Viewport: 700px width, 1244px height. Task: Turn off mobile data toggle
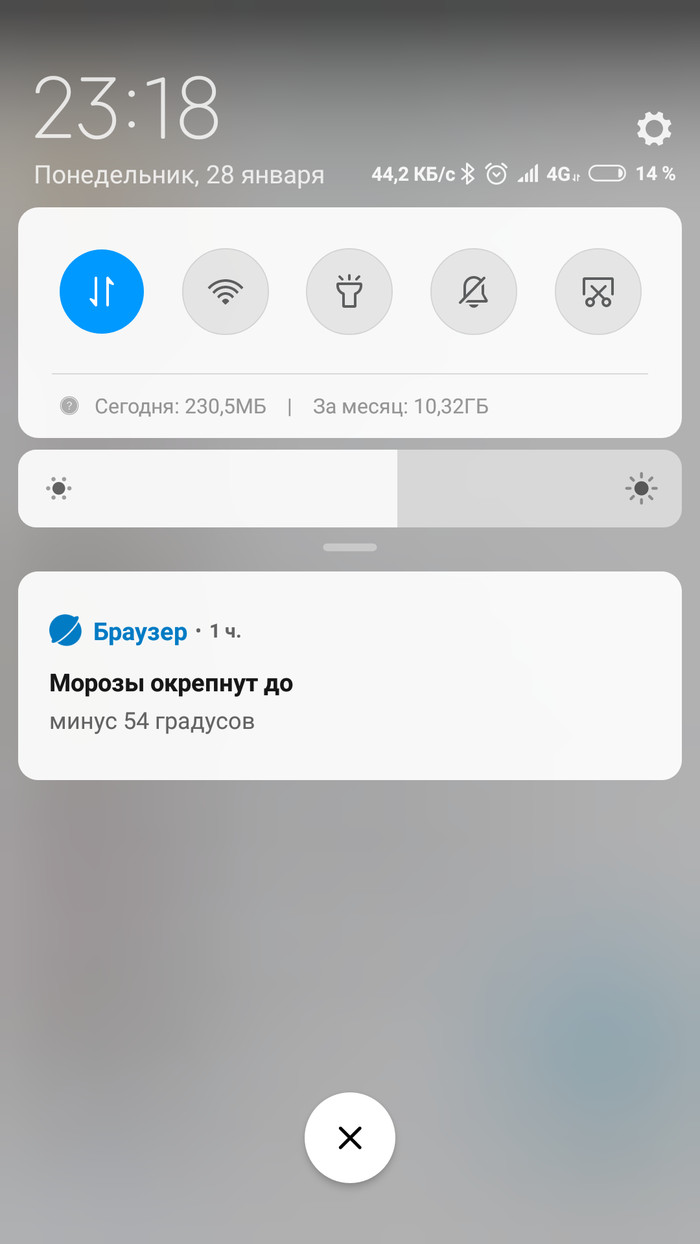pos(102,291)
